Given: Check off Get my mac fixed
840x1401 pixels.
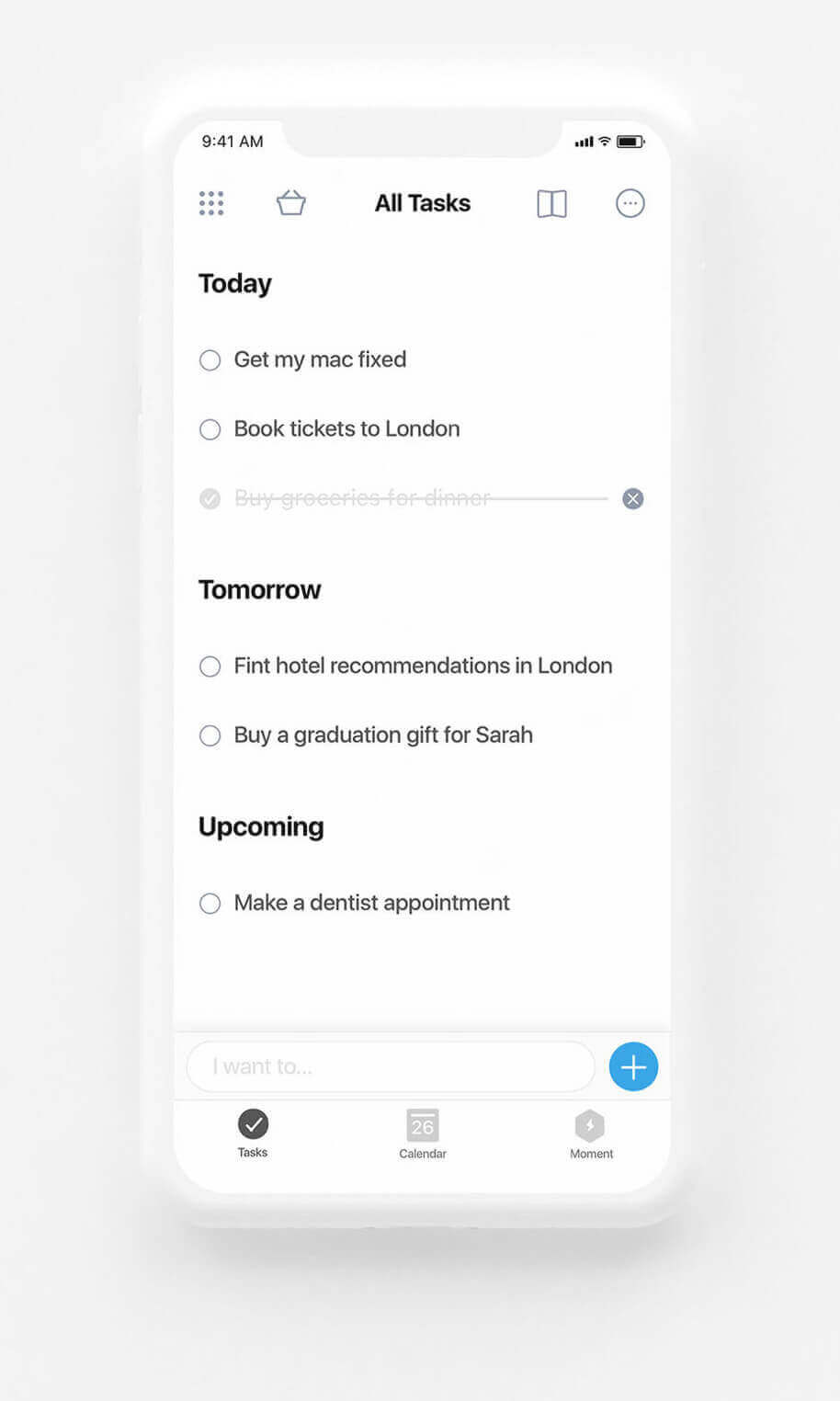Looking at the screenshot, I should coord(210,360).
